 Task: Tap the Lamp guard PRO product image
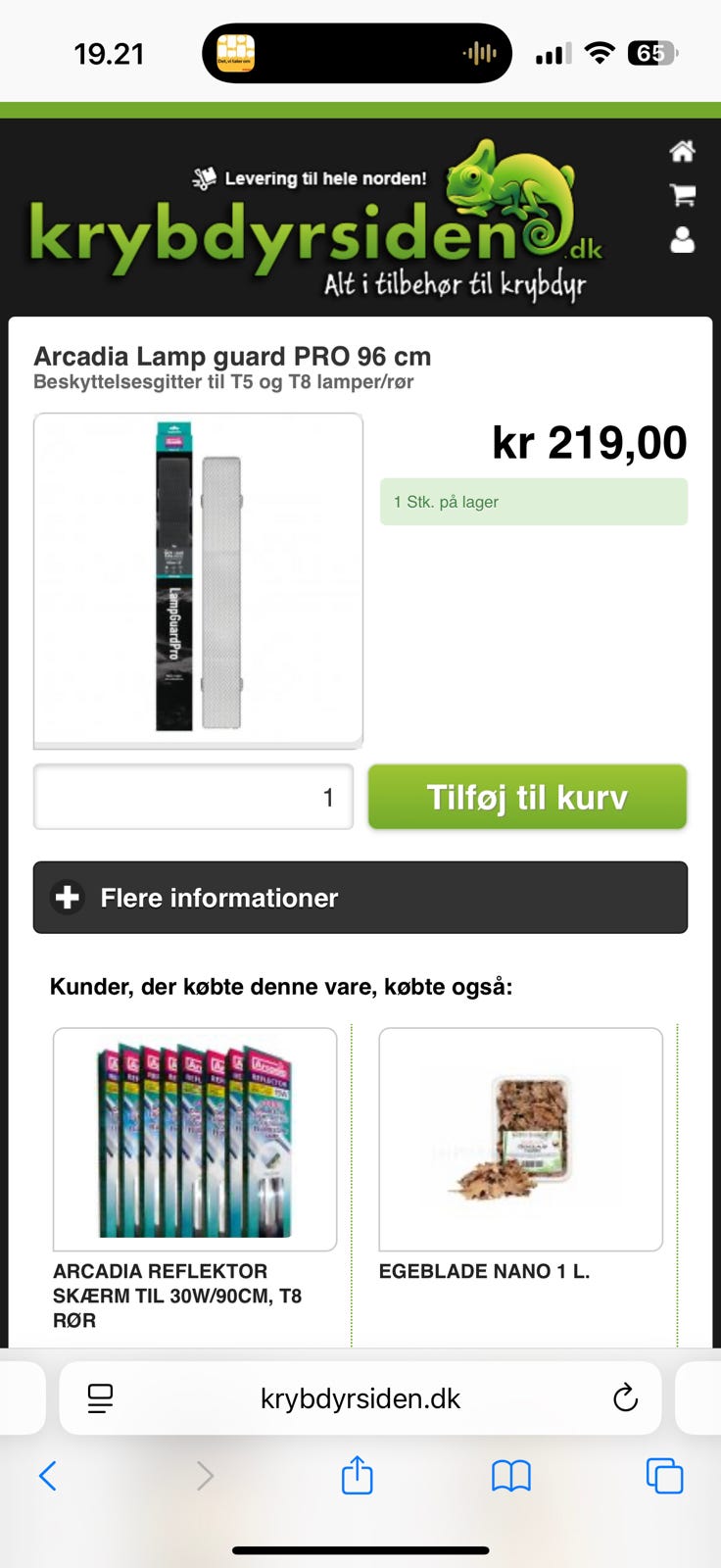[x=198, y=578]
